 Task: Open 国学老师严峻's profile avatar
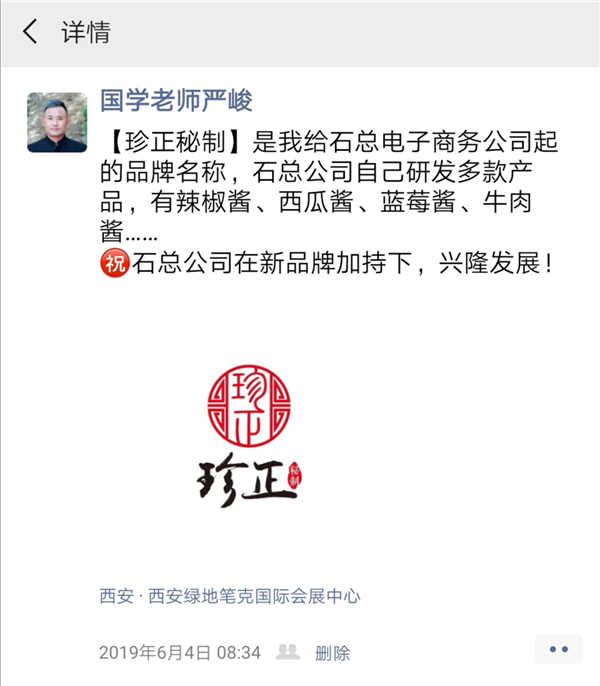[57, 122]
